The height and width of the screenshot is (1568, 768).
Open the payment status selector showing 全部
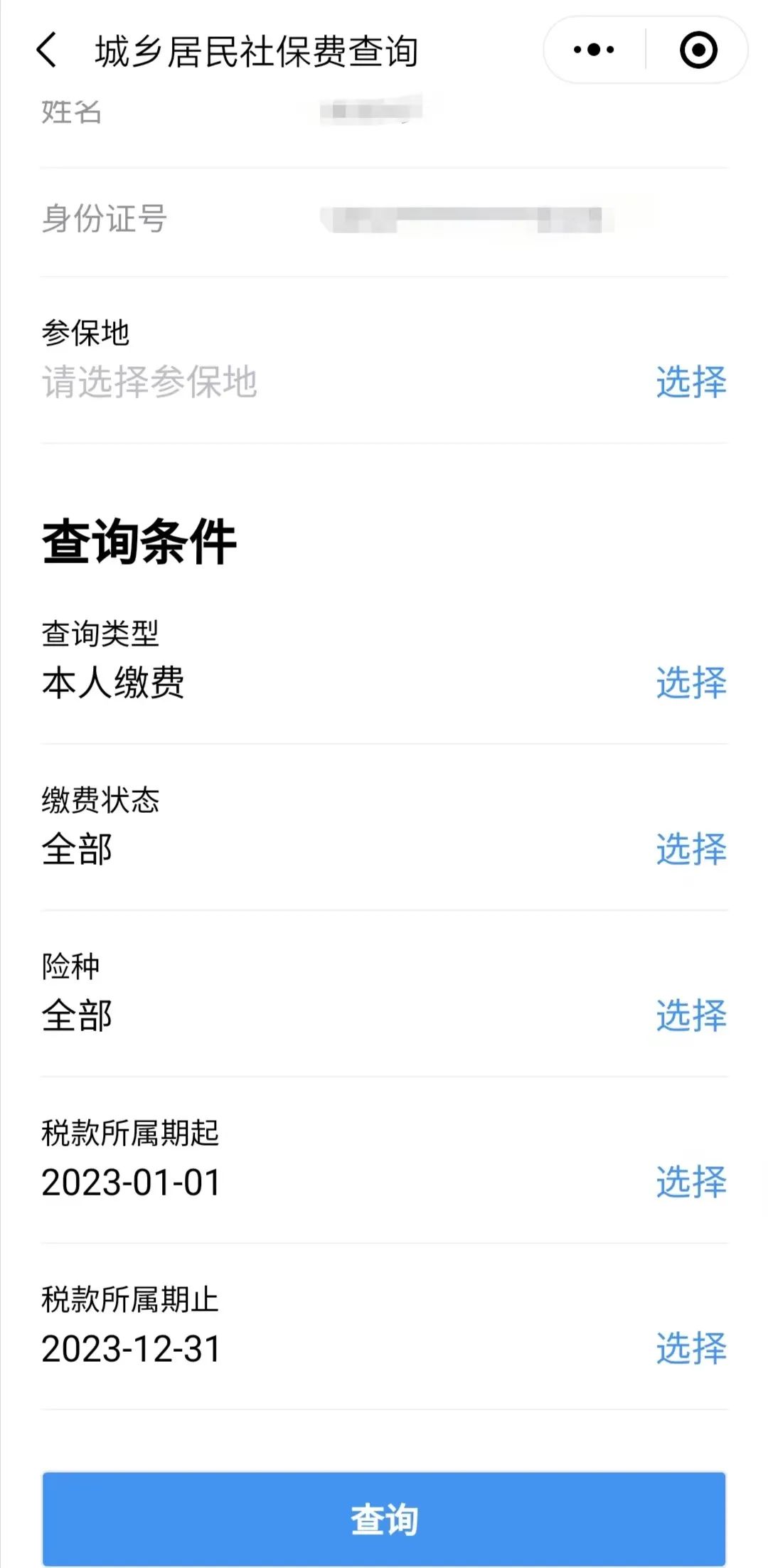(78, 850)
